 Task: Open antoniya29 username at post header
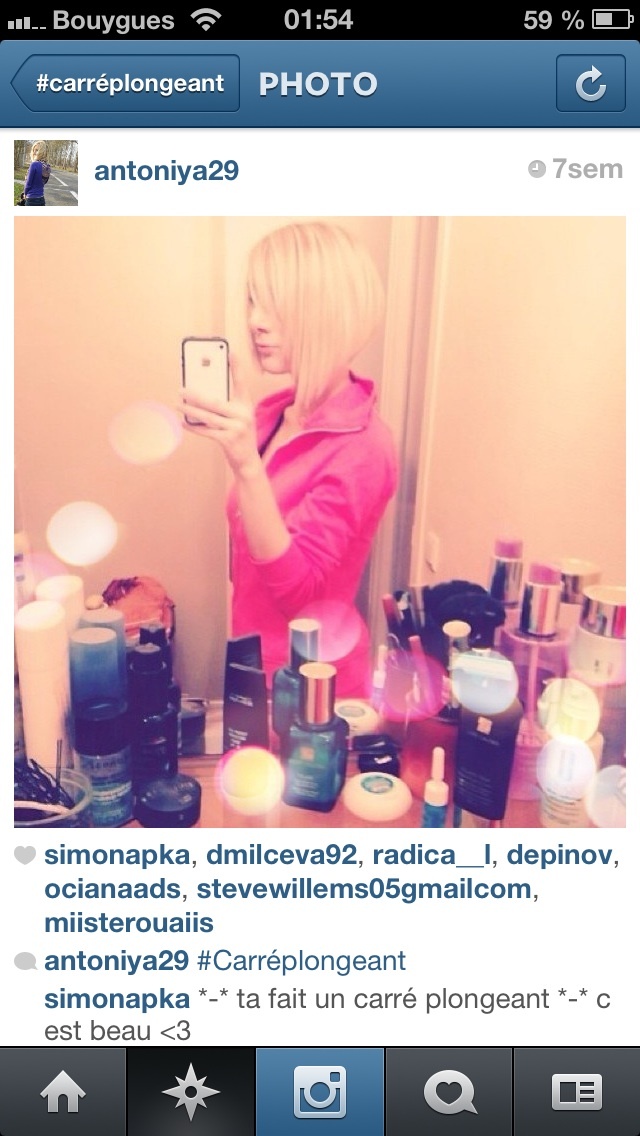[166, 171]
